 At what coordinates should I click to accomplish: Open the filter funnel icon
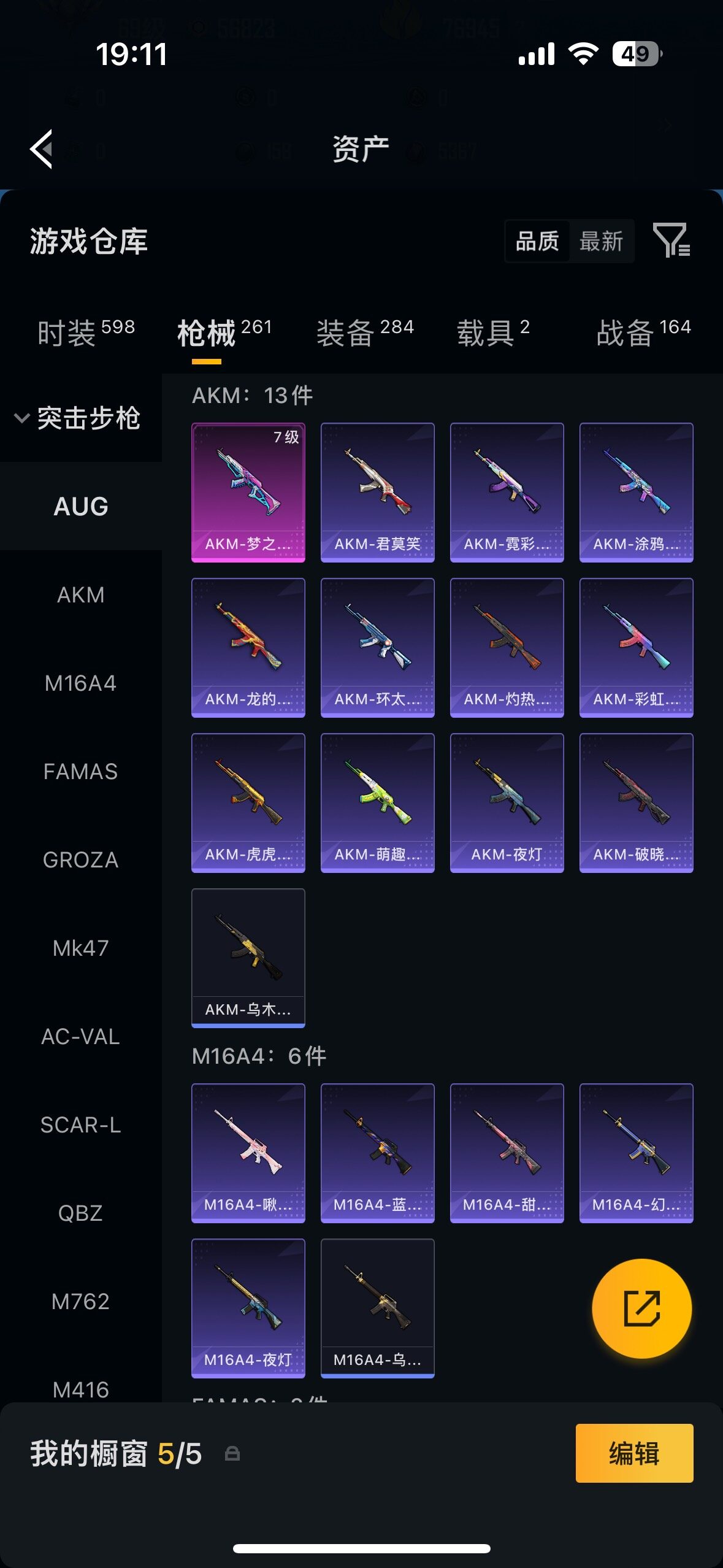[x=671, y=240]
